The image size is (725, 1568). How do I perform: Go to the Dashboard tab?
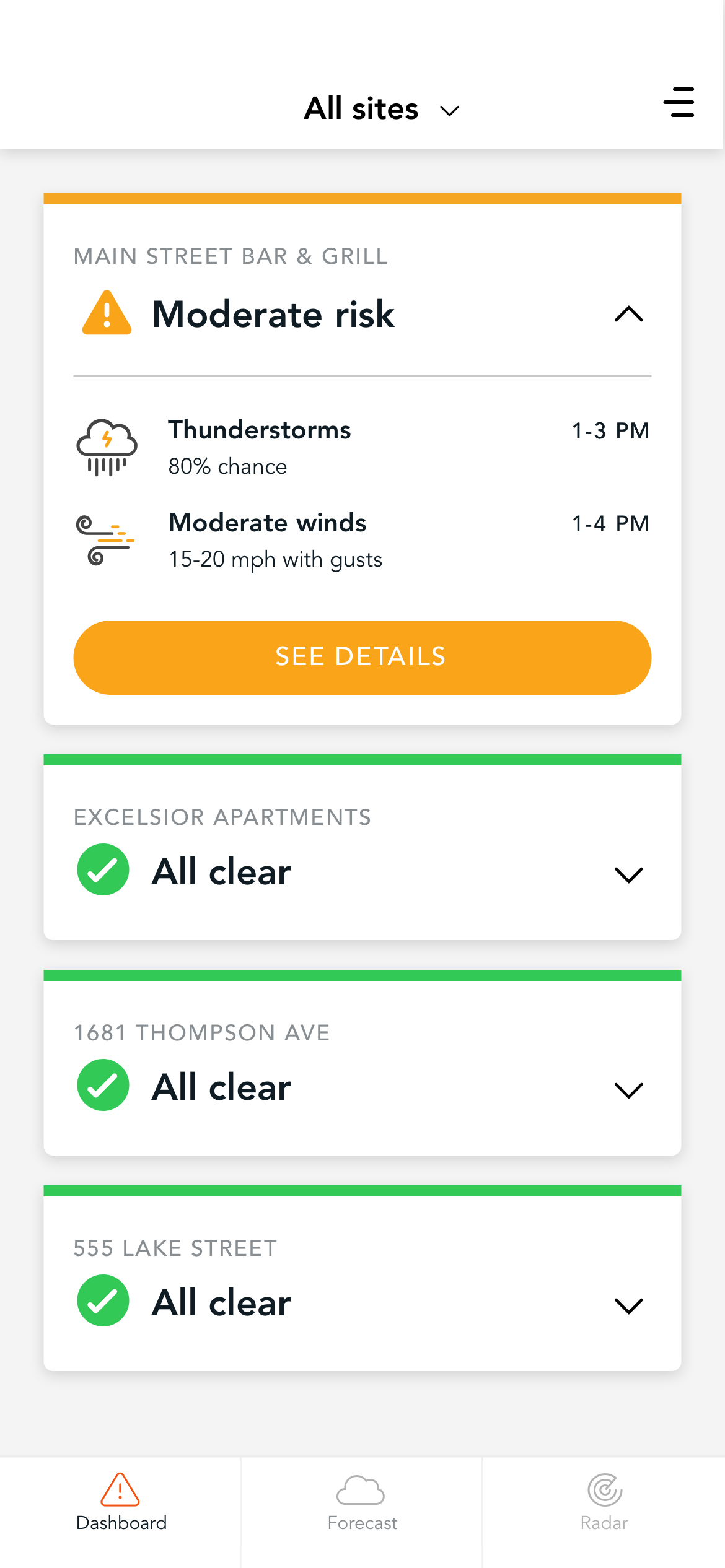coord(121,1503)
